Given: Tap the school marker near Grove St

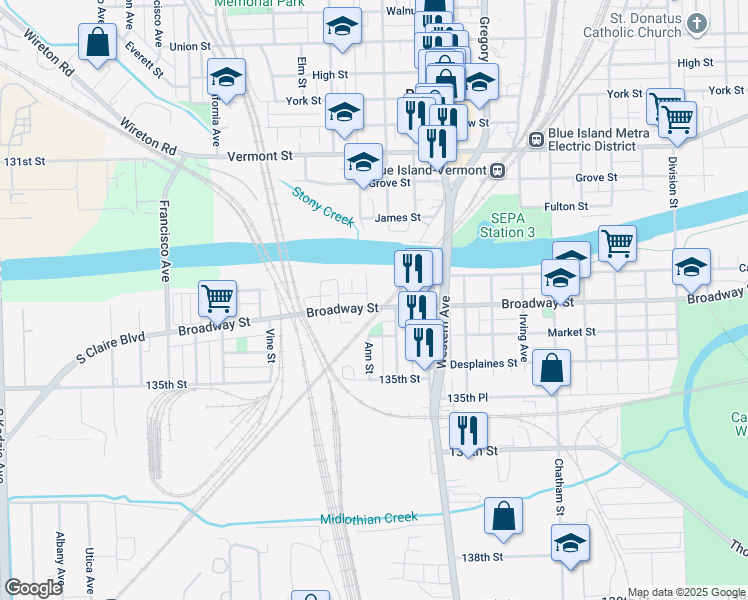Looking at the screenshot, I should [x=364, y=163].
